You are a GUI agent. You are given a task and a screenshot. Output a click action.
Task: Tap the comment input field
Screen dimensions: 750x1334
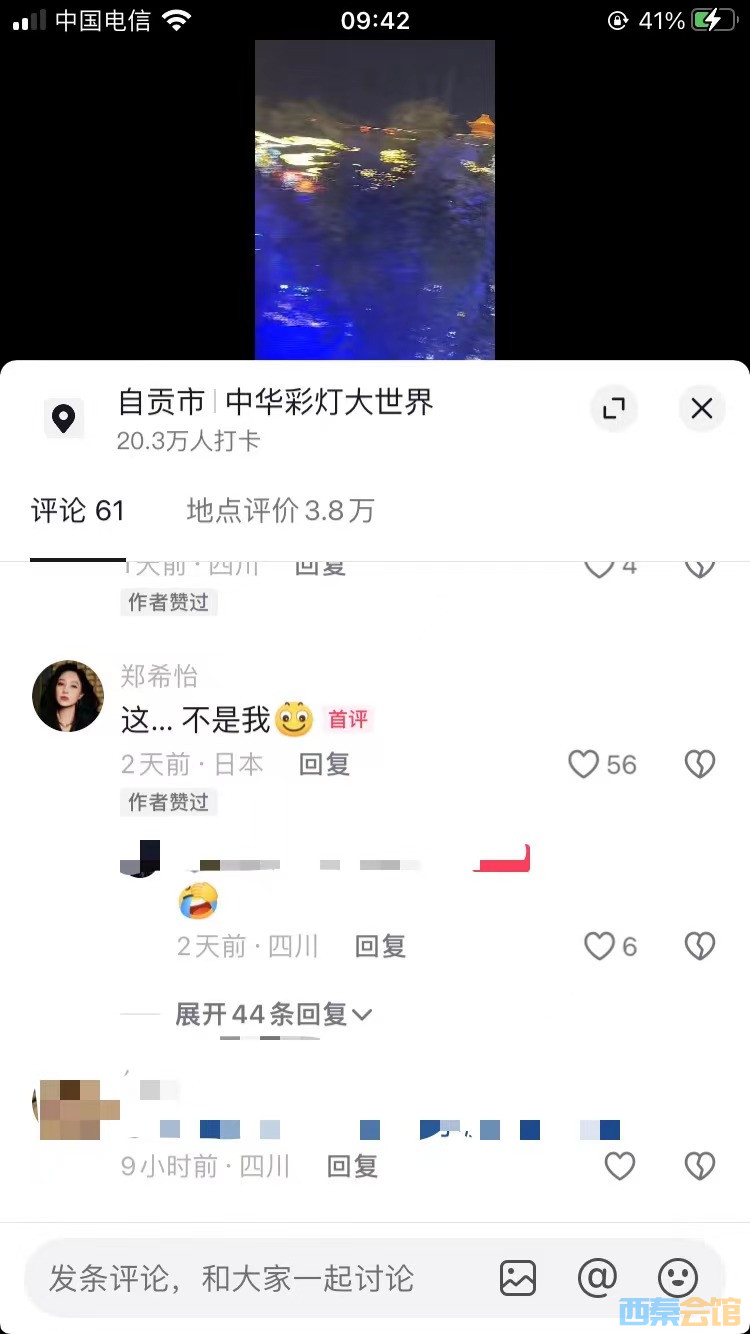point(260,1278)
